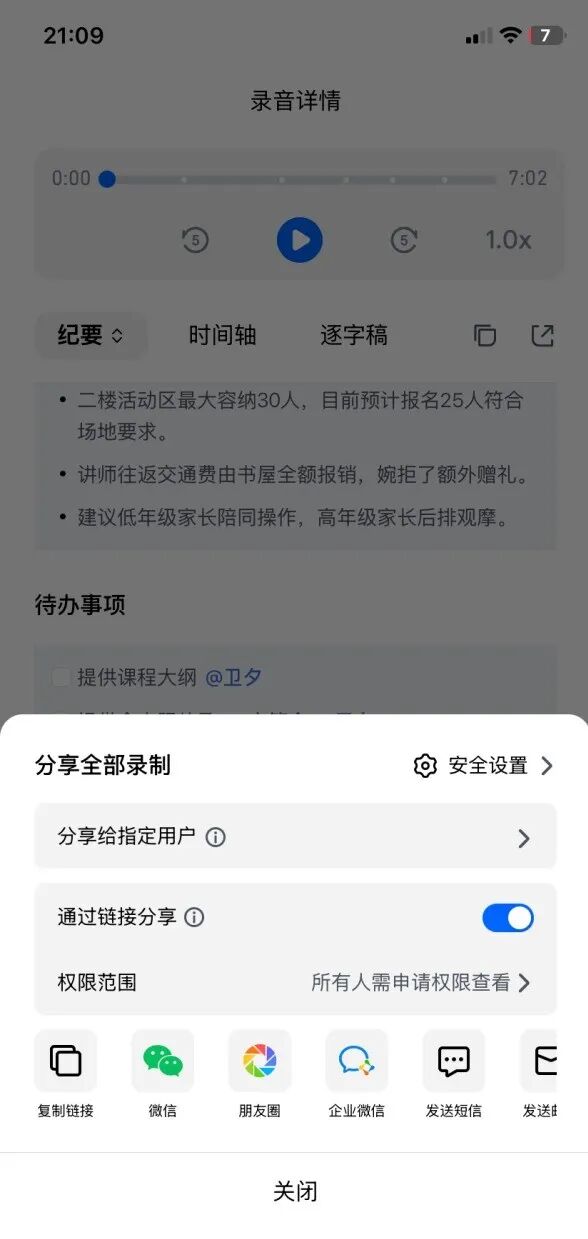Show info about 通过链接分享
Image resolution: width=588 pixels, height=1239 pixels.
click(195, 917)
